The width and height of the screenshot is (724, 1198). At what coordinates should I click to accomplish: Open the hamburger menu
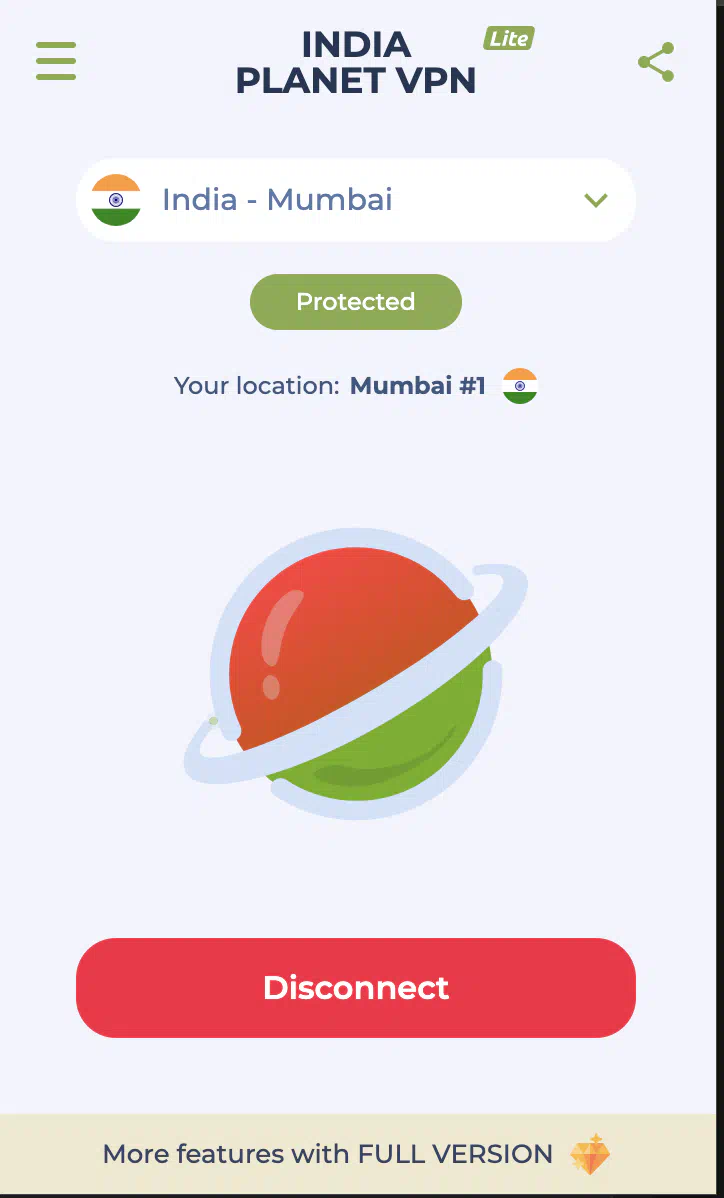pyautogui.click(x=56, y=61)
